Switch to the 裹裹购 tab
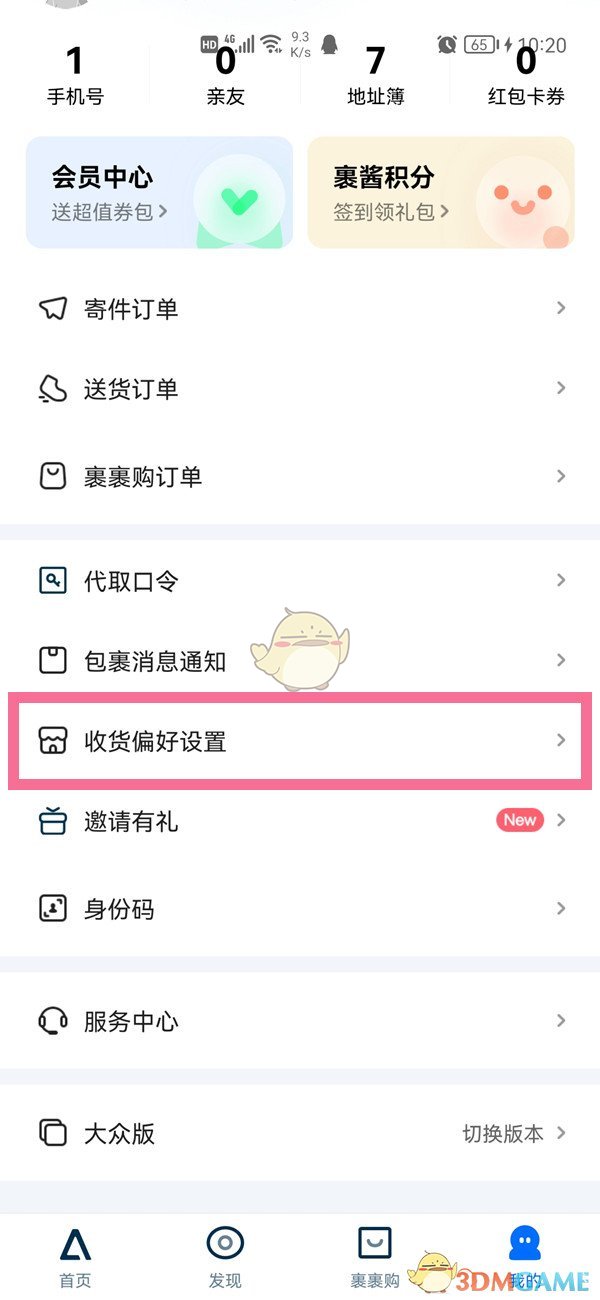The image size is (600, 1300). (x=375, y=1256)
